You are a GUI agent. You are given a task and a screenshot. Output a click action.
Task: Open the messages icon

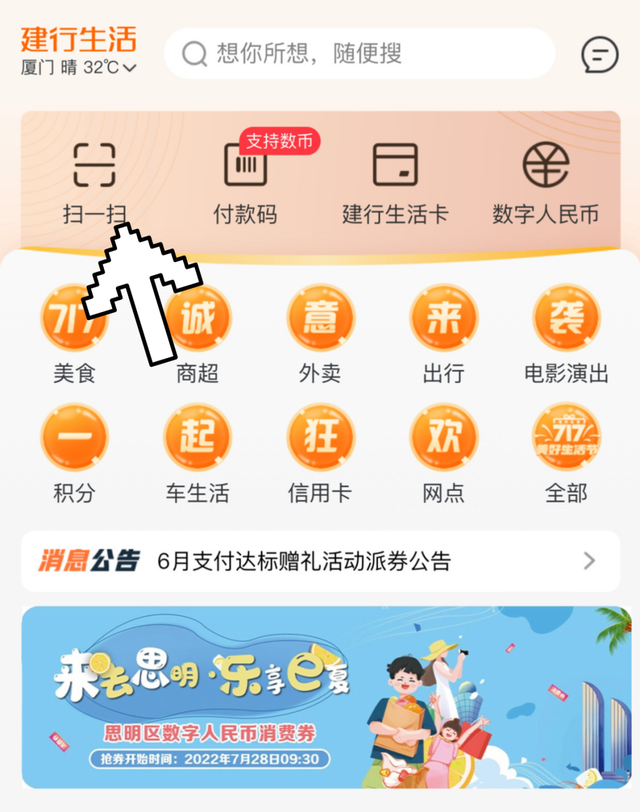tap(599, 54)
